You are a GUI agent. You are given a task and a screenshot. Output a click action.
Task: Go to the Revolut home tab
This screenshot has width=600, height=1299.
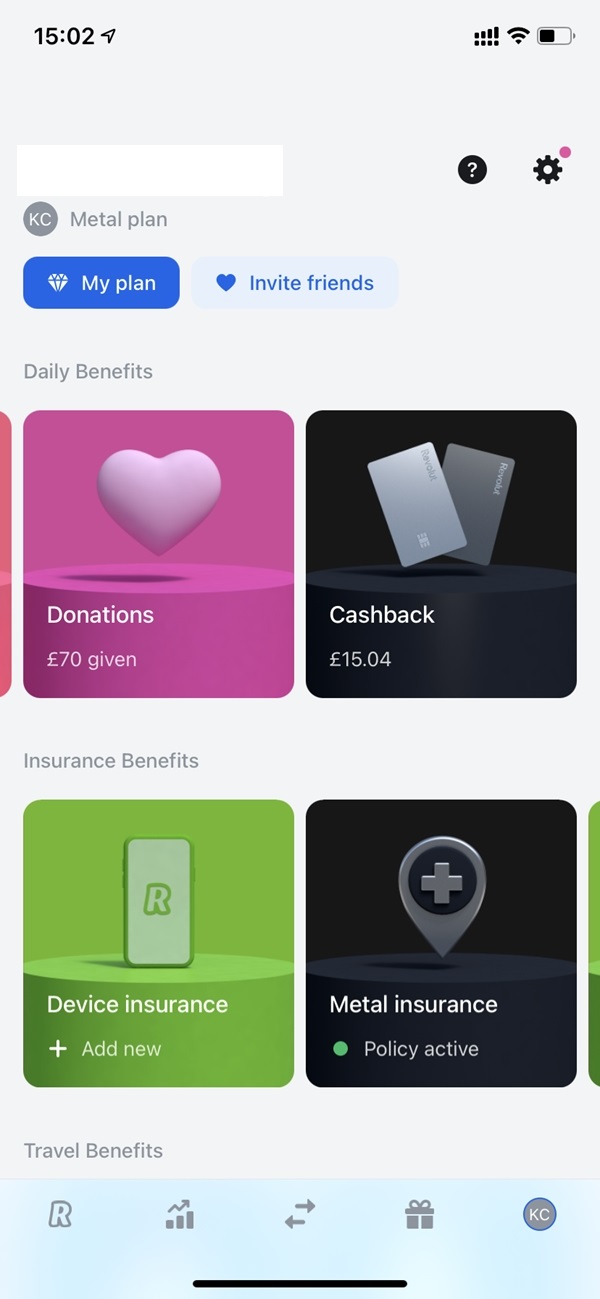point(60,1214)
